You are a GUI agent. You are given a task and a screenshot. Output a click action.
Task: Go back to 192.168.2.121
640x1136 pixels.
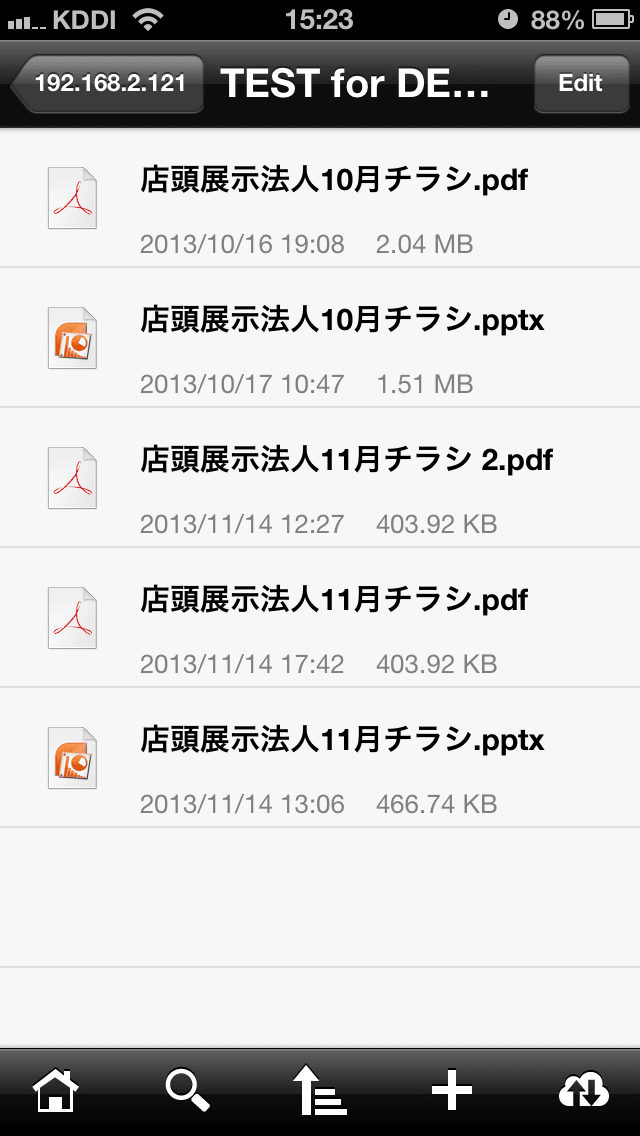(x=108, y=83)
